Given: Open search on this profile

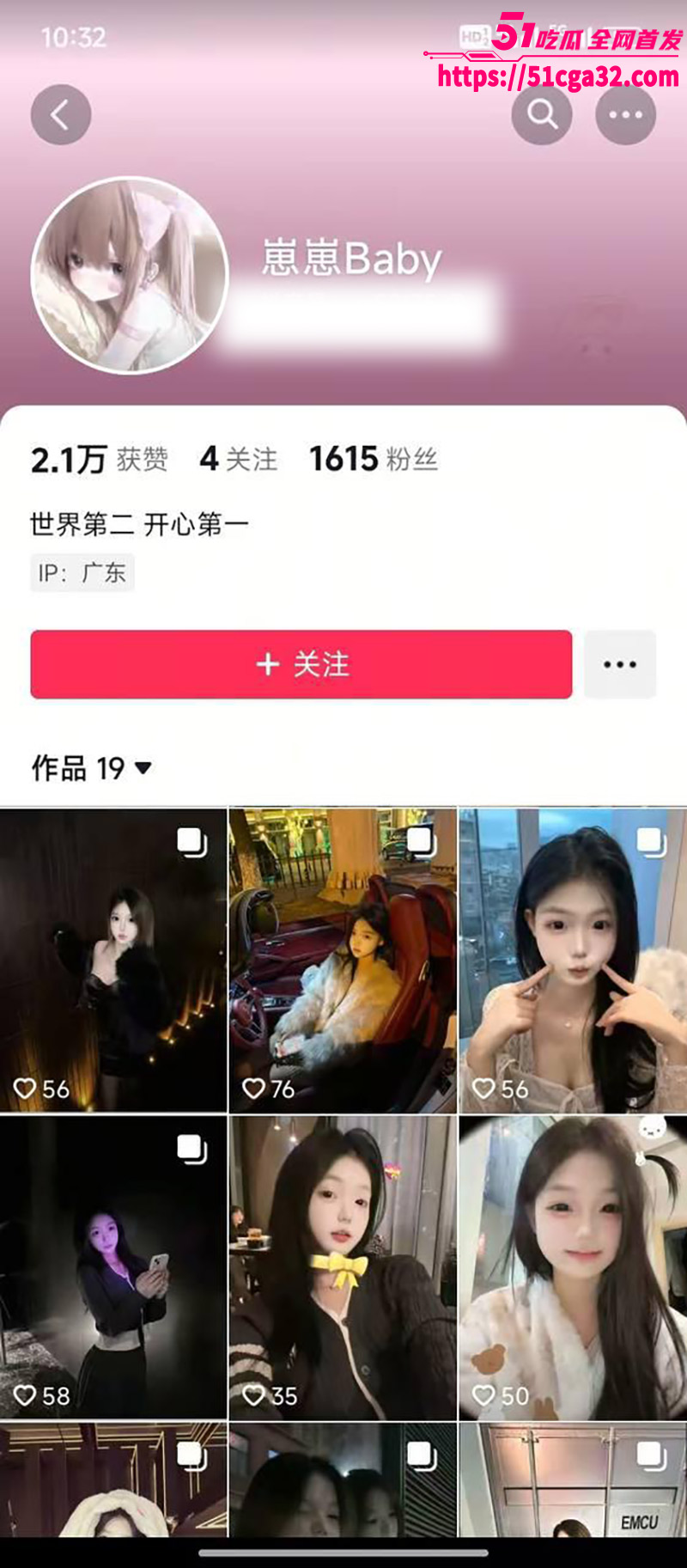Looking at the screenshot, I should (x=542, y=114).
